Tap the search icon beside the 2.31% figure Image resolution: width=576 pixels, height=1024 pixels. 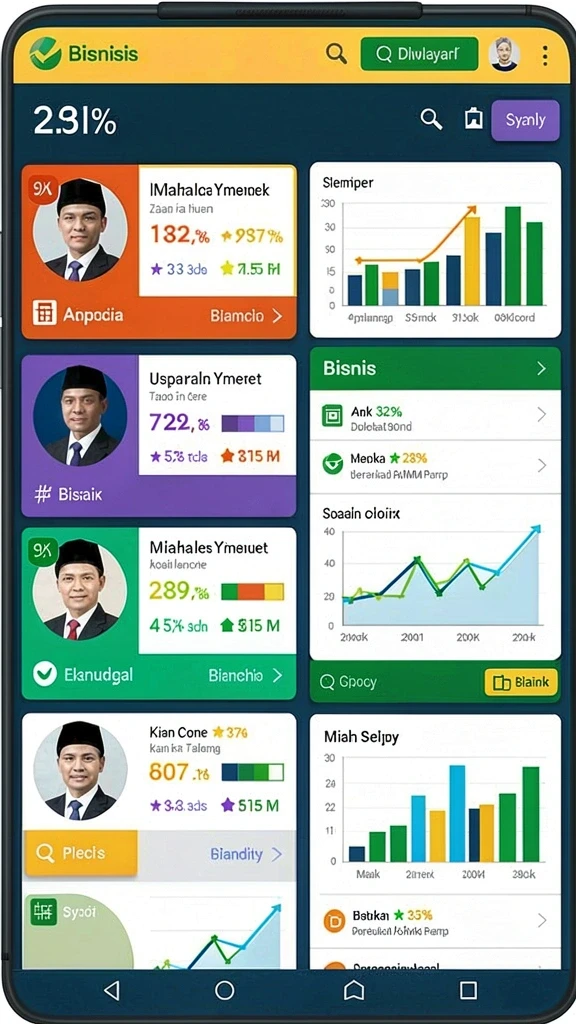click(431, 119)
